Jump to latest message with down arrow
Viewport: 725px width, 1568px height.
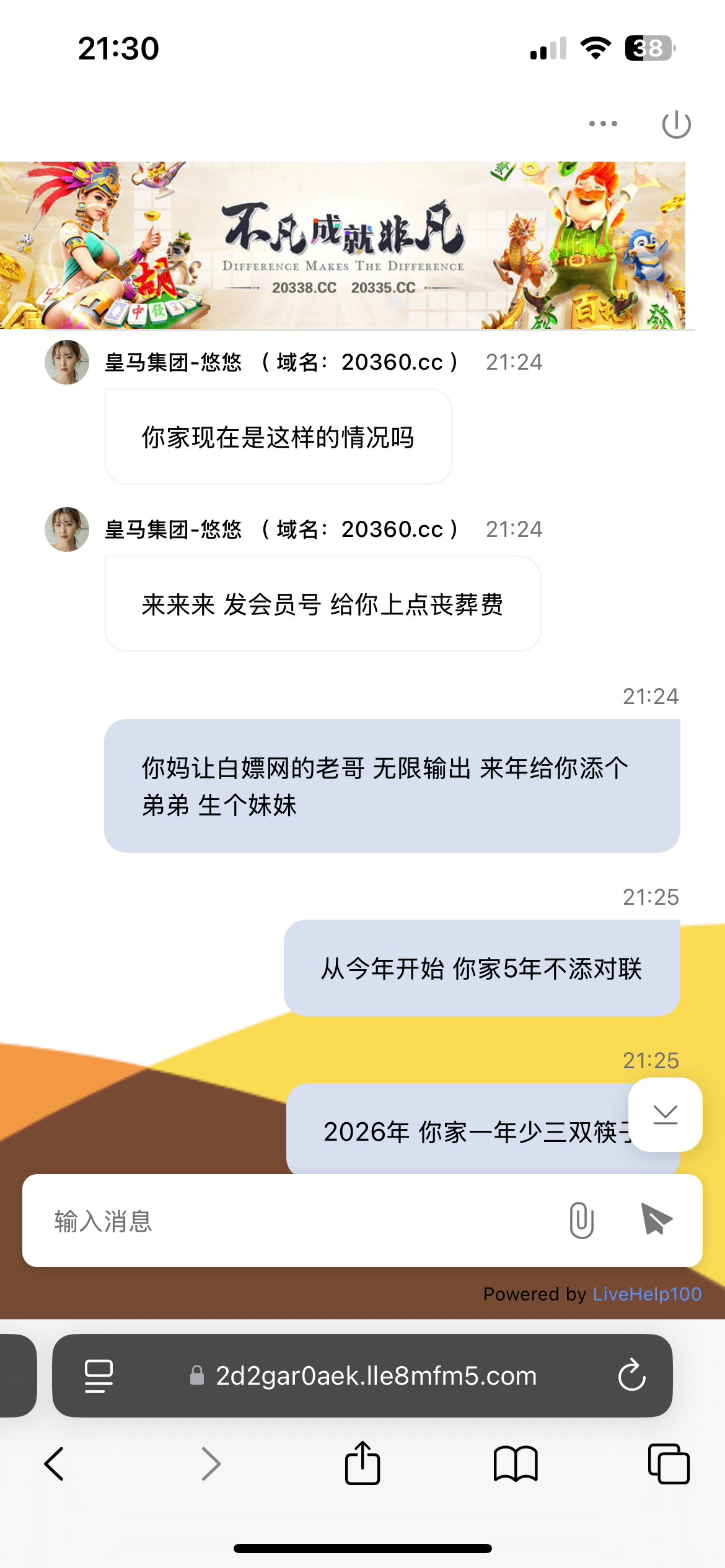pyautogui.click(x=665, y=1115)
